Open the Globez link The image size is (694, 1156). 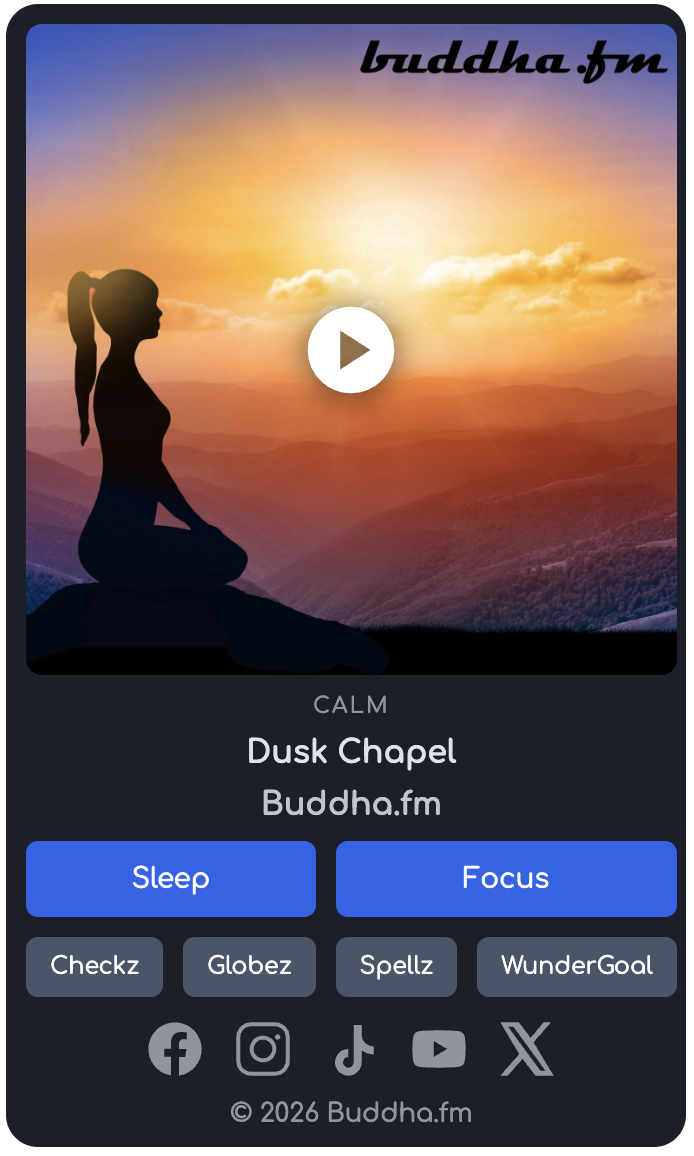click(249, 967)
